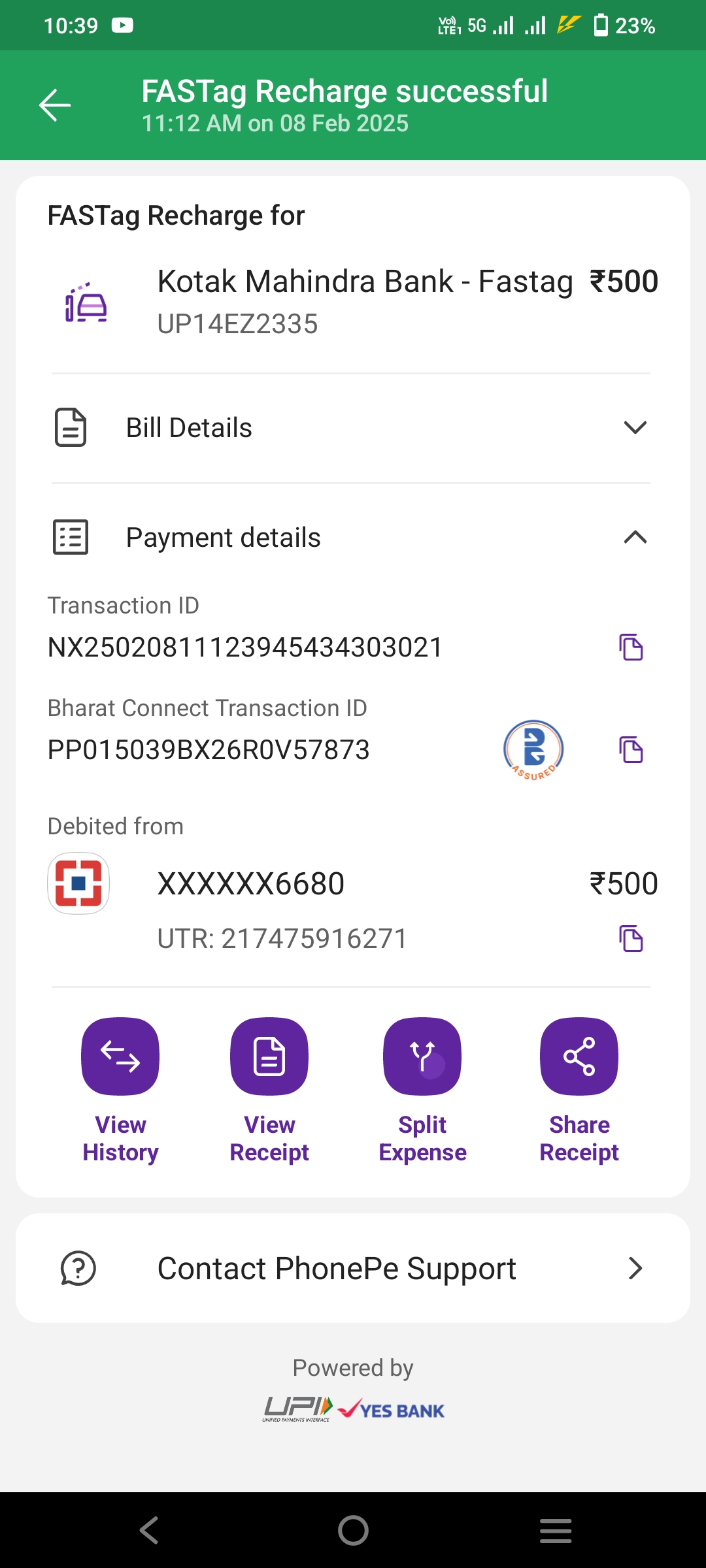Open View History
This screenshot has height=1568, width=706.
point(120,1091)
